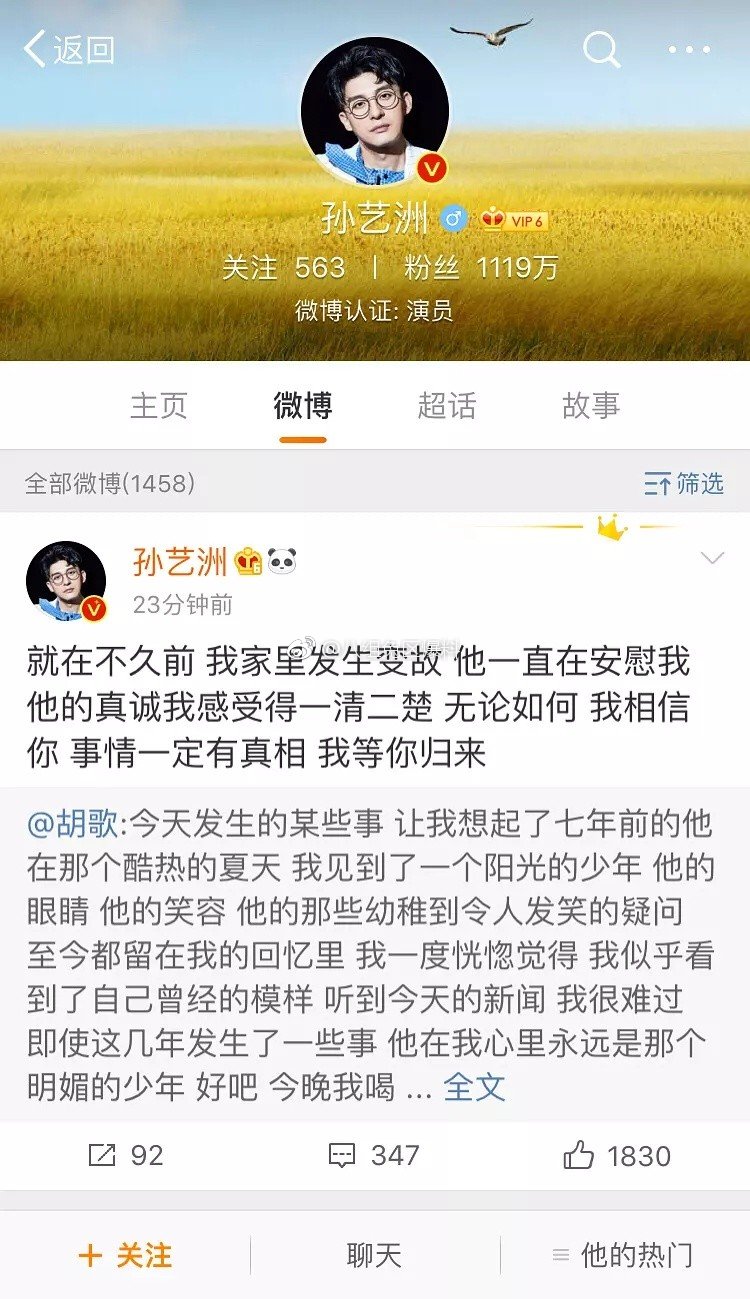Open 孙艺洲's large profile avatar
The height and width of the screenshot is (1299, 750).
[375, 112]
